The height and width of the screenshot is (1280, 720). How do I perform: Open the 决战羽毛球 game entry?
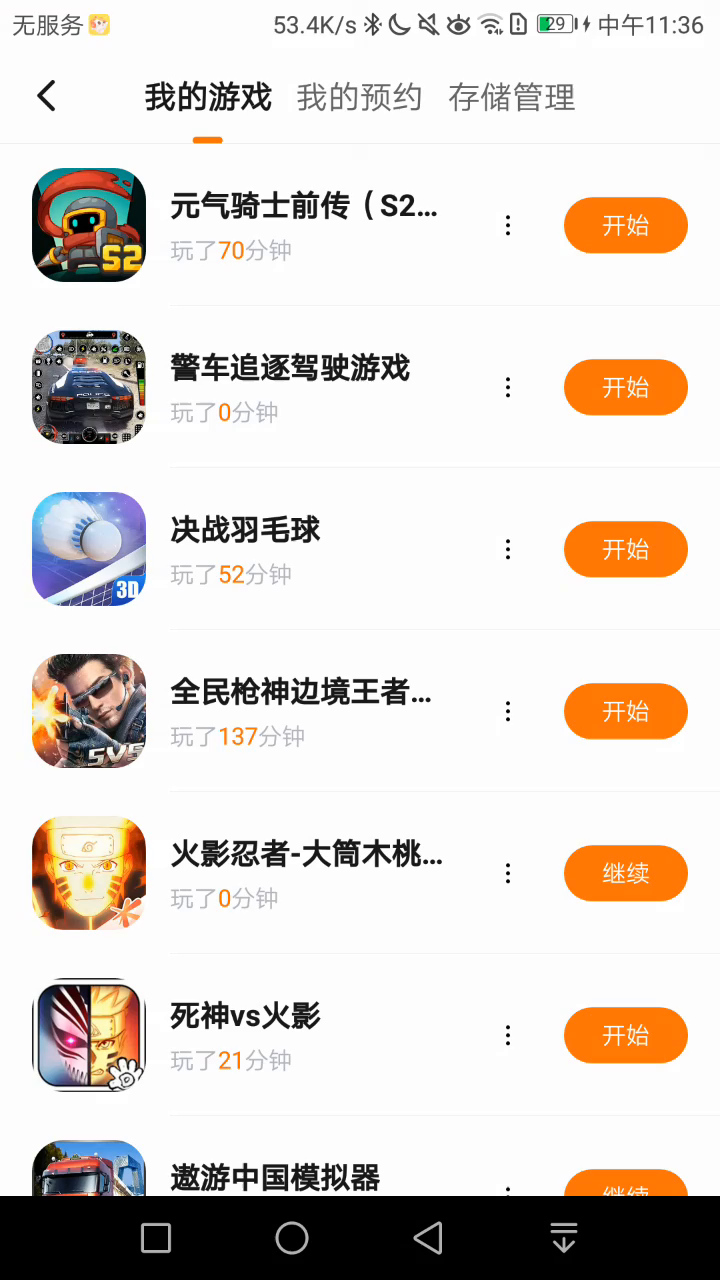click(245, 530)
